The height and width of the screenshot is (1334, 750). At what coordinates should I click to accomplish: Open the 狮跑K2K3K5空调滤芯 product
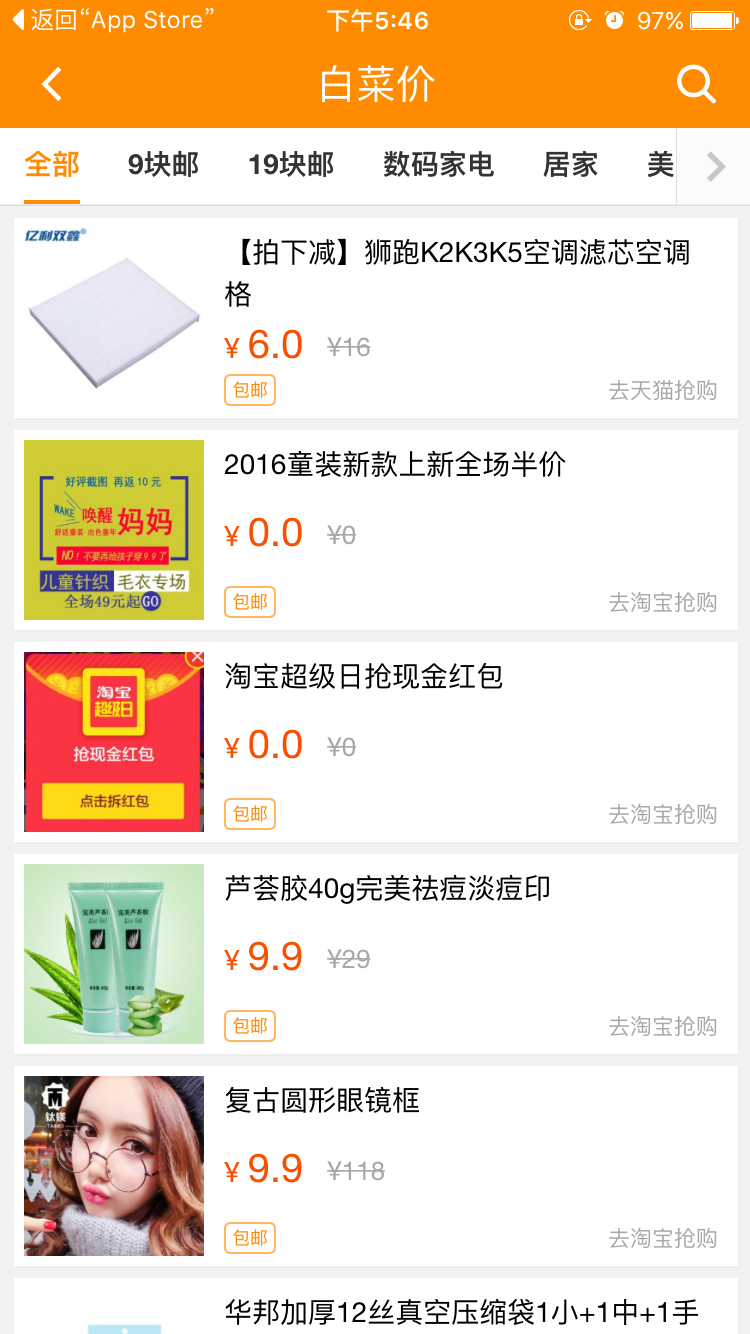375,318
